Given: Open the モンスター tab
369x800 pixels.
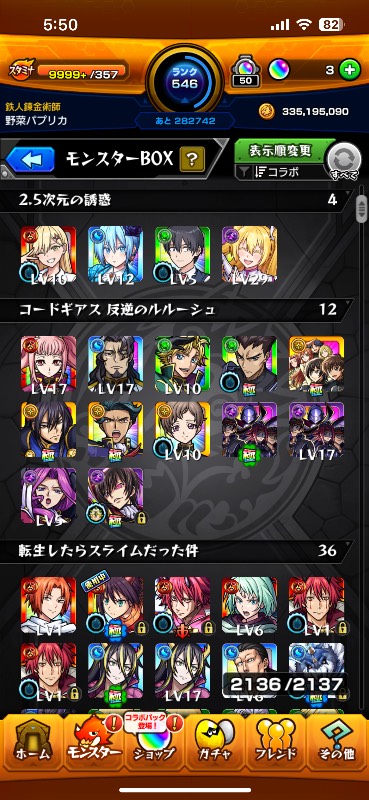Looking at the screenshot, I should [93, 743].
